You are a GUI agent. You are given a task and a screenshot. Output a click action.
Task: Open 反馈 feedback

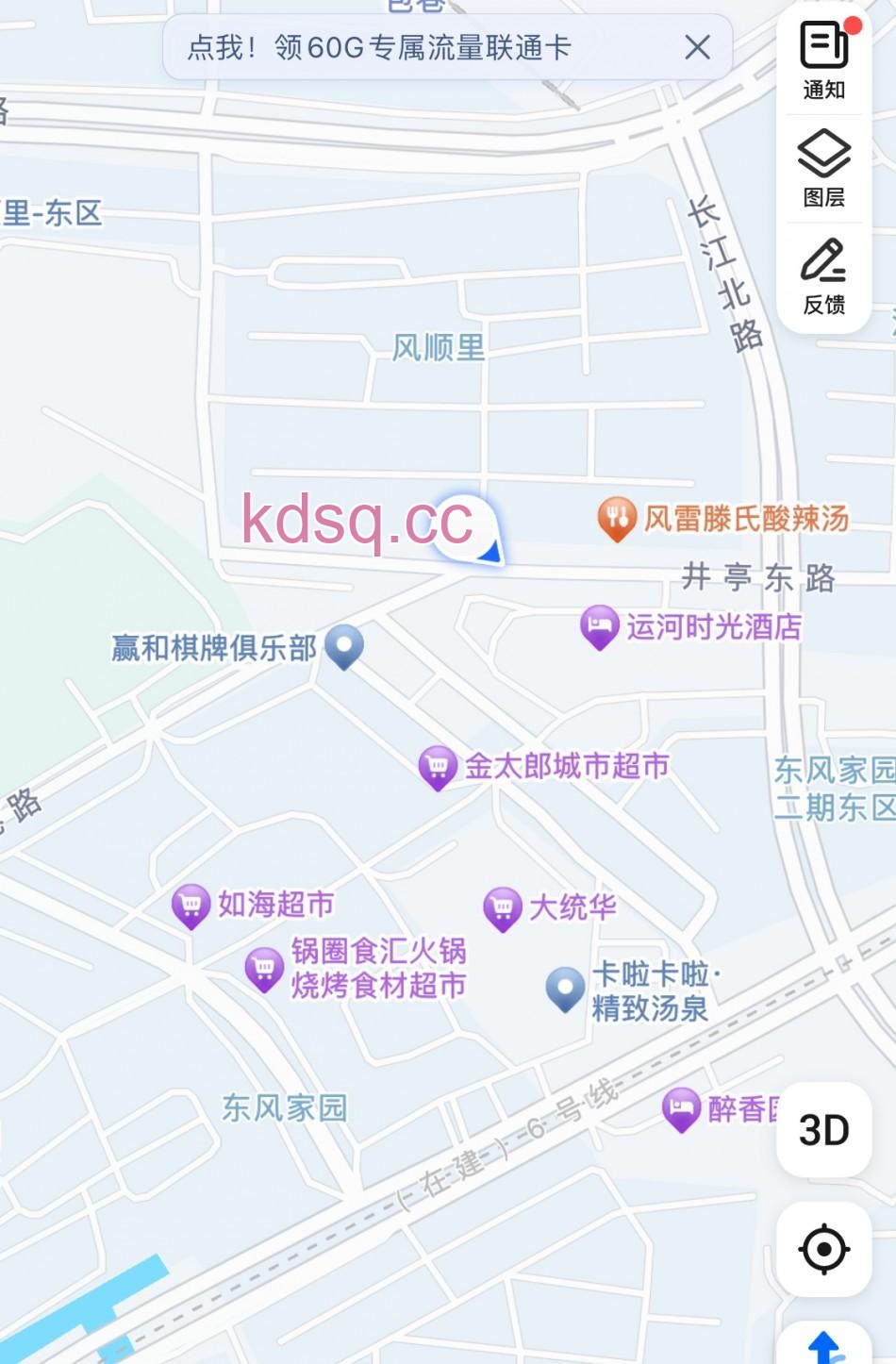[x=823, y=276]
